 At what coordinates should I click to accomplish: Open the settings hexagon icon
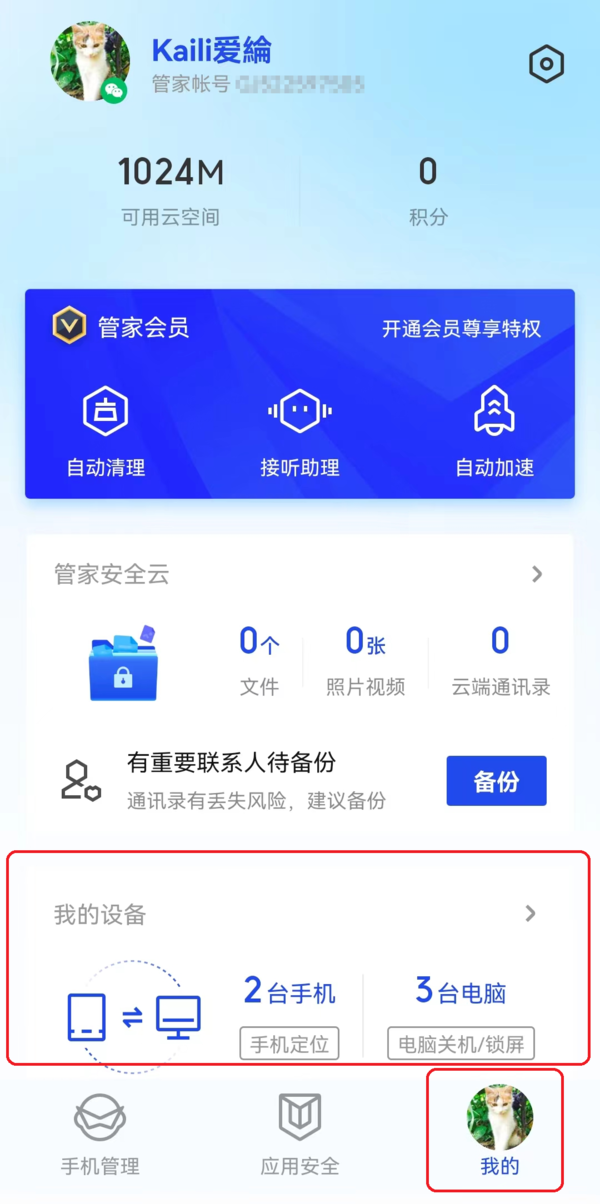tap(546, 65)
